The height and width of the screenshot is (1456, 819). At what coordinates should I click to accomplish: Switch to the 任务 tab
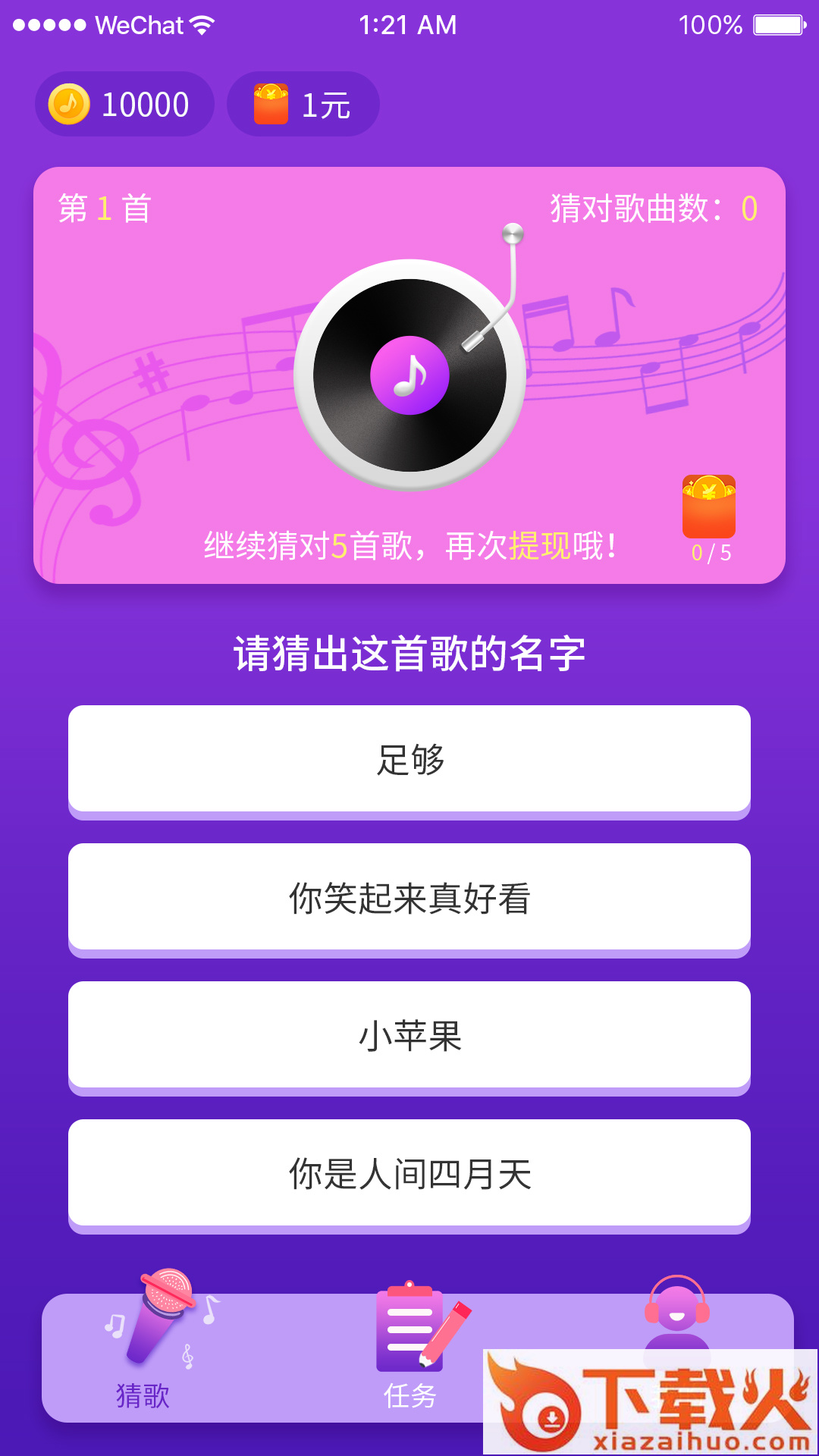pos(410,1350)
